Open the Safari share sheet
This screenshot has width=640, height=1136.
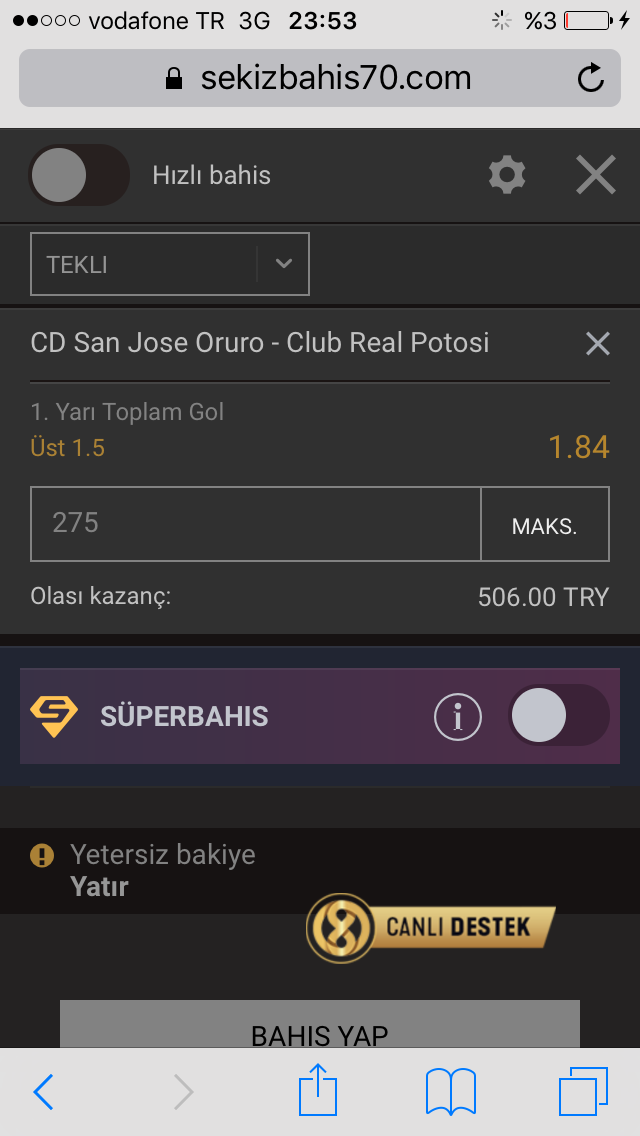318,1089
